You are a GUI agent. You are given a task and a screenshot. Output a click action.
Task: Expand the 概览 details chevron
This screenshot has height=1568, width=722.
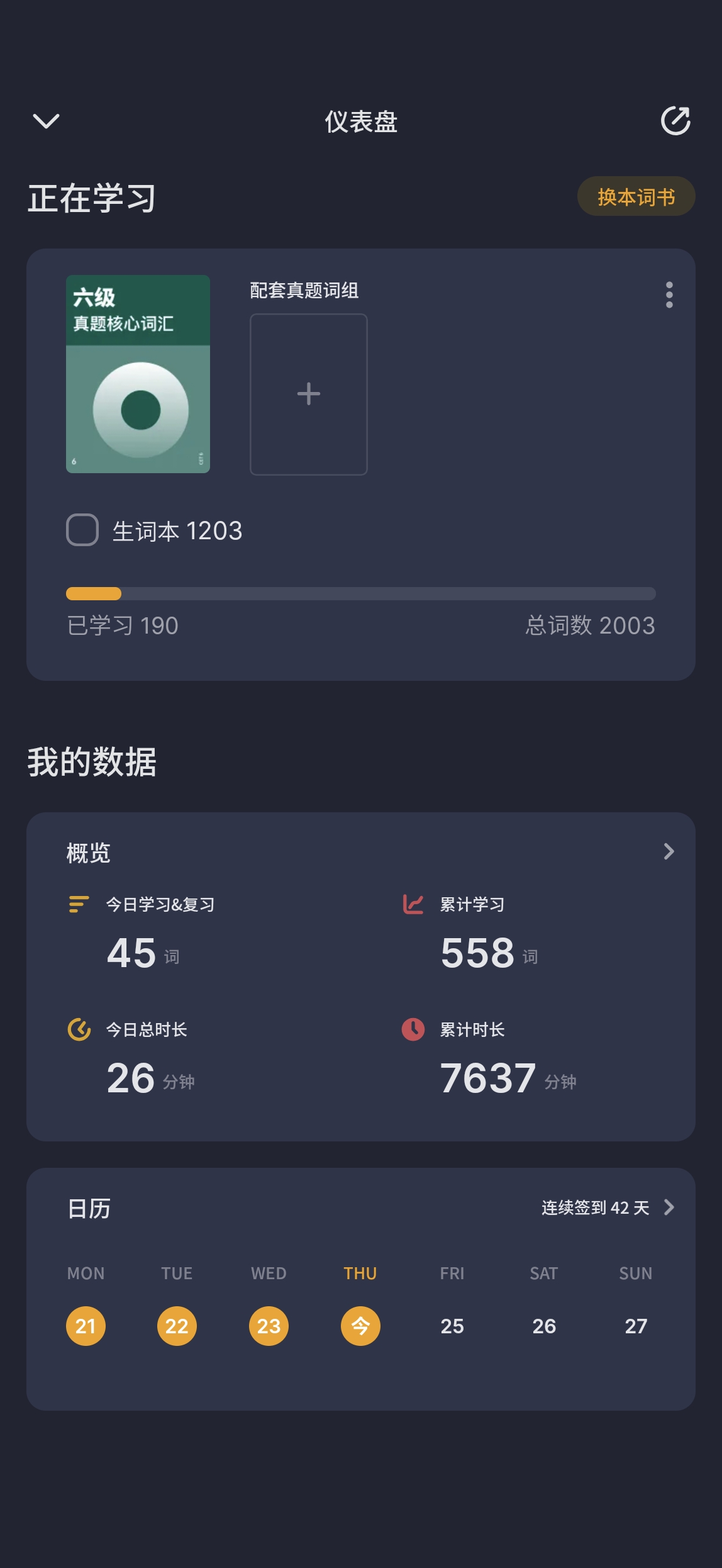(x=669, y=851)
